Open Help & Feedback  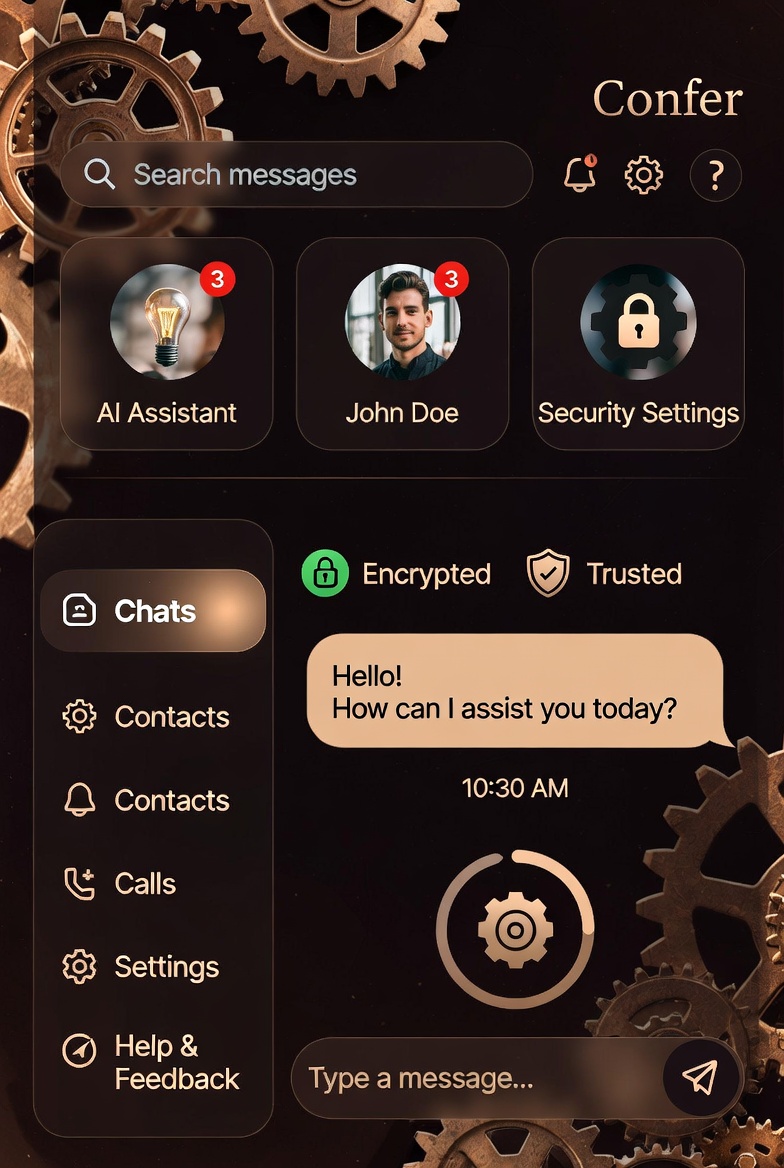153,1062
